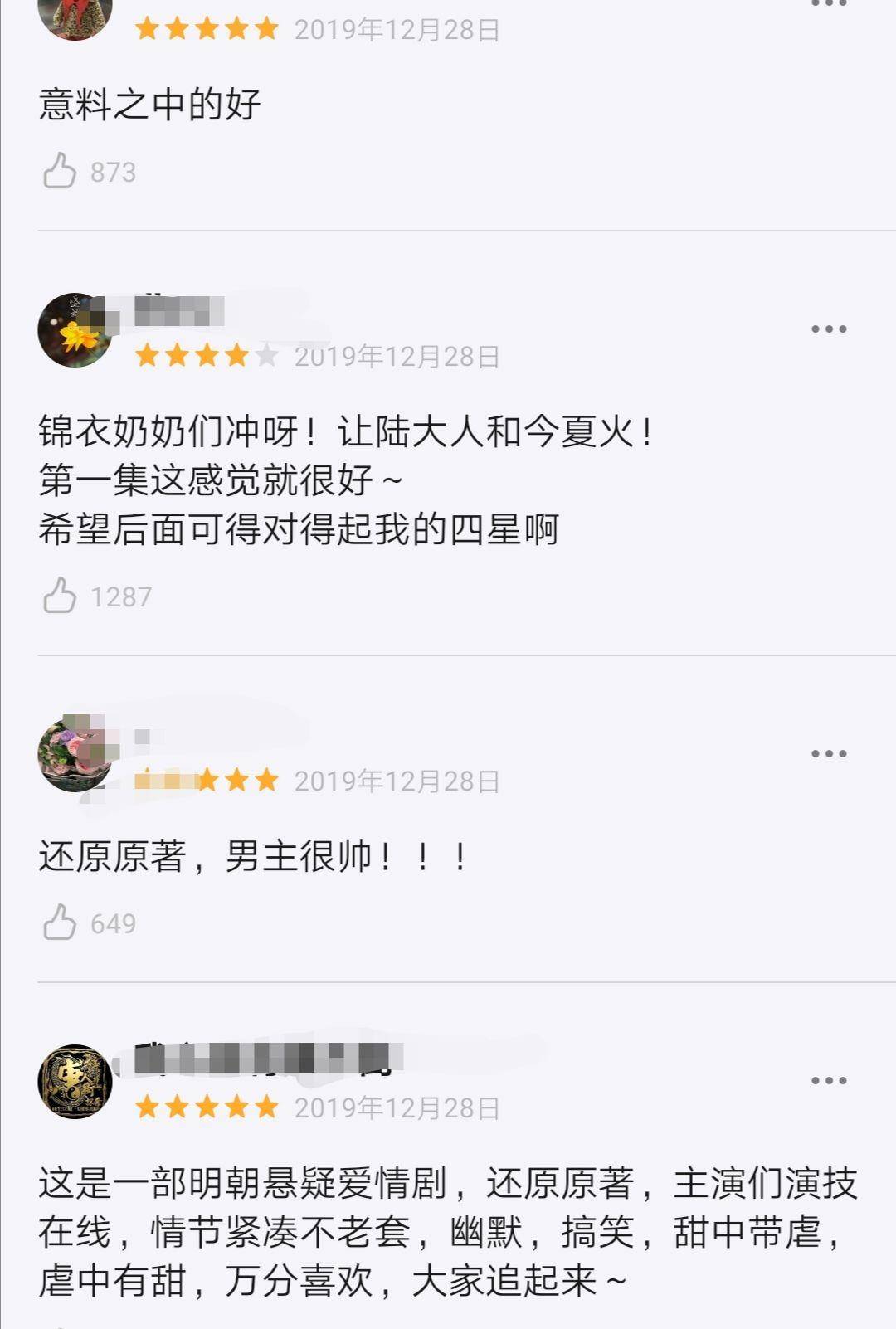Viewport: 896px width, 1329px height.
Task: Toggle the like on the "锦衣奶奶们冲呀" review
Action: click(x=58, y=594)
